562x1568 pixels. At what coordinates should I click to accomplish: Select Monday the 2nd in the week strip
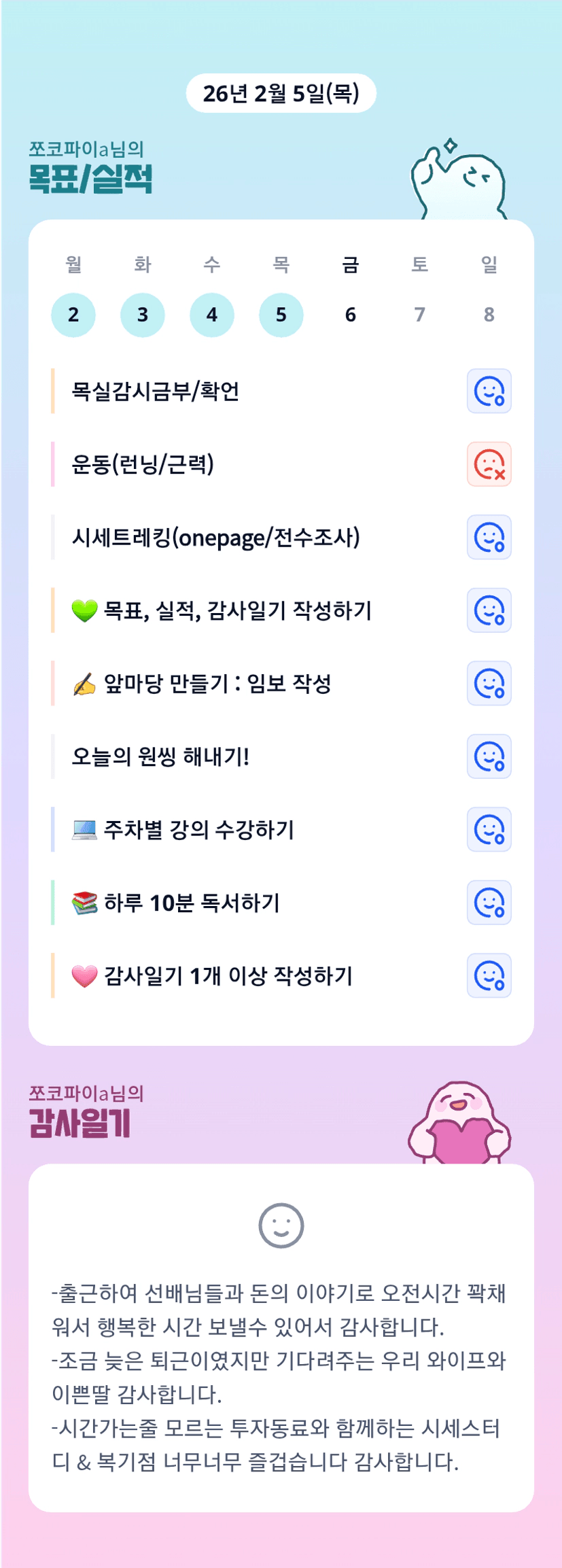[73, 315]
